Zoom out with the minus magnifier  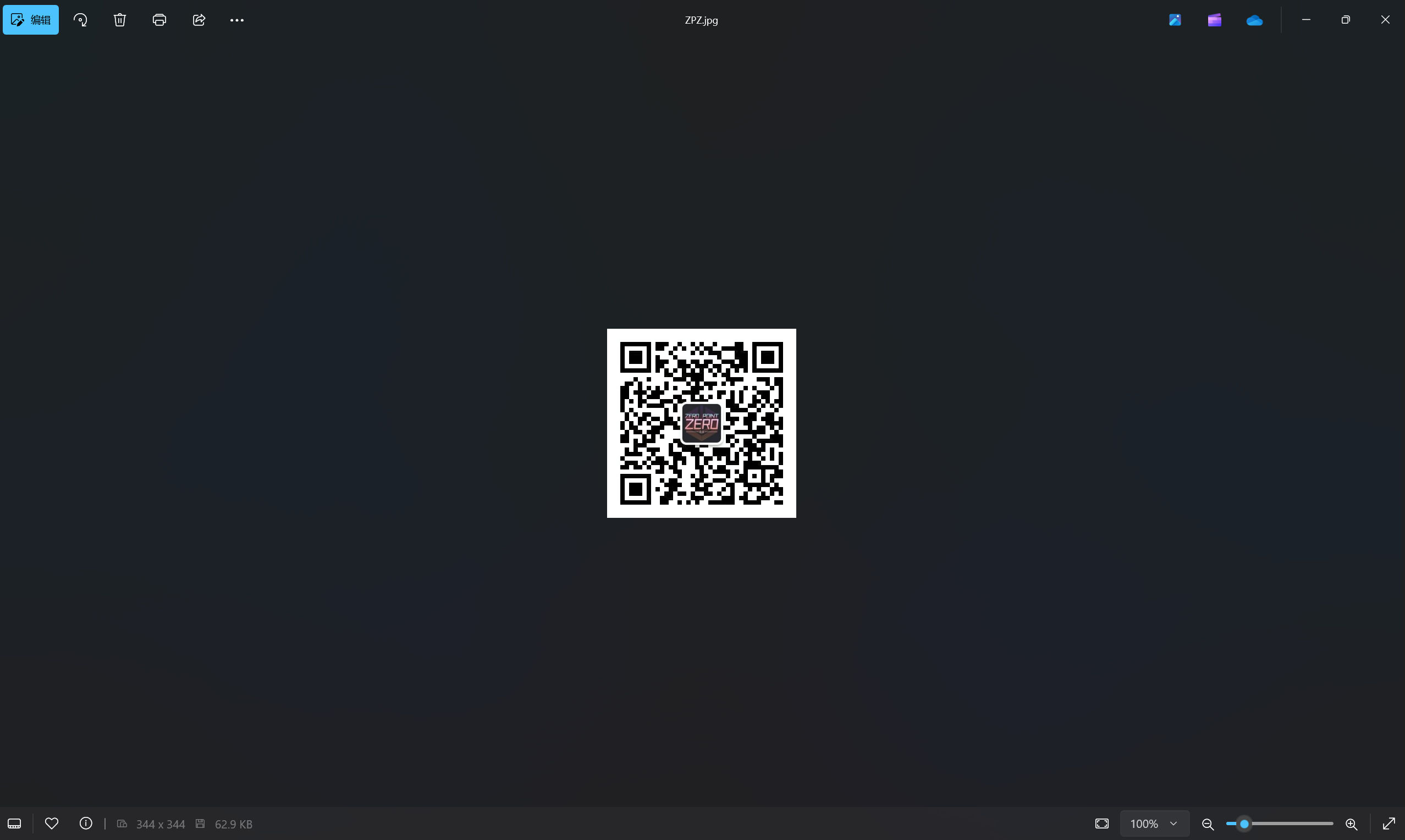(x=1208, y=824)
